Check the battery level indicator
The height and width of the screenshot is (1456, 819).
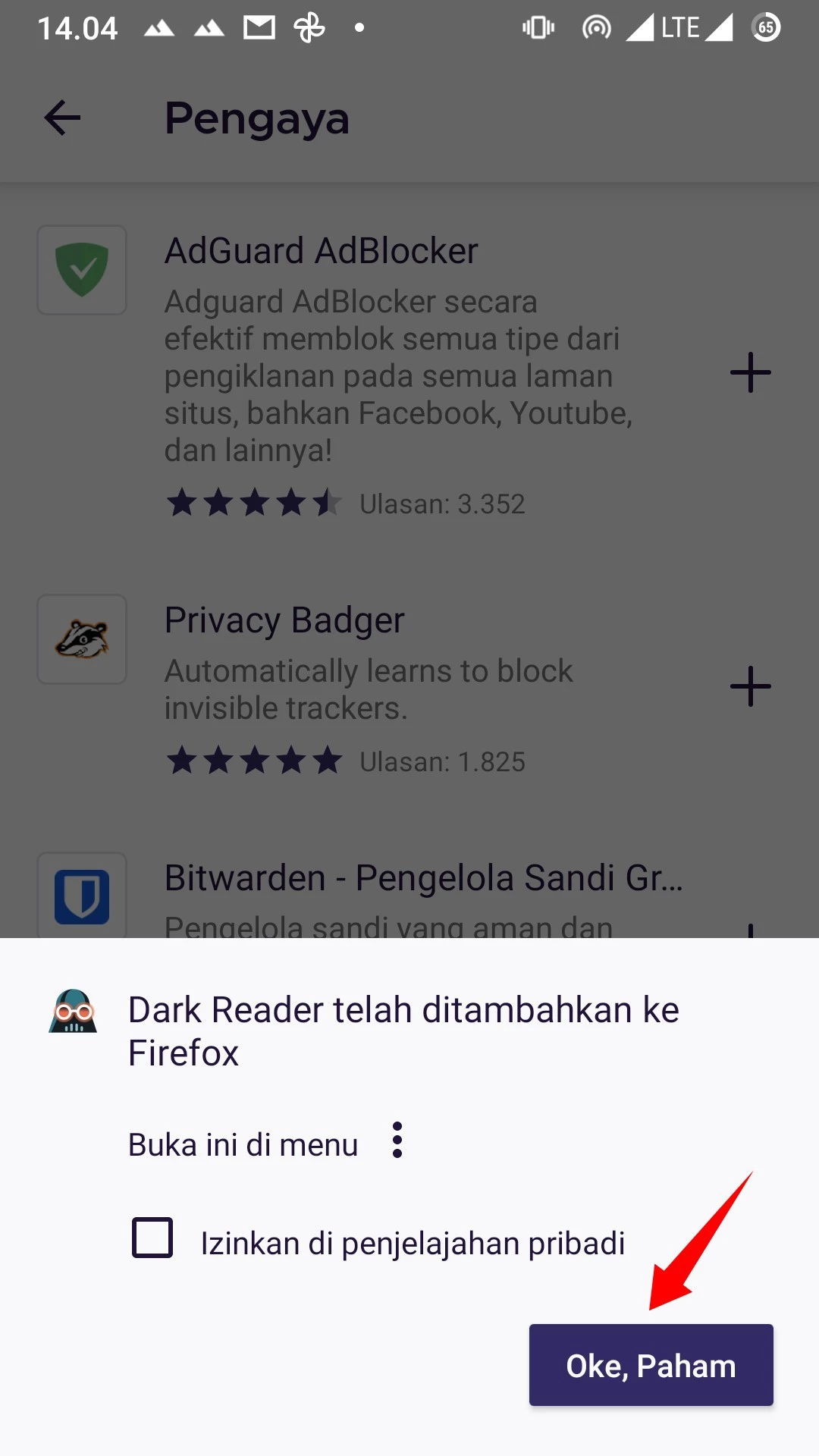(x=765, y=27)
